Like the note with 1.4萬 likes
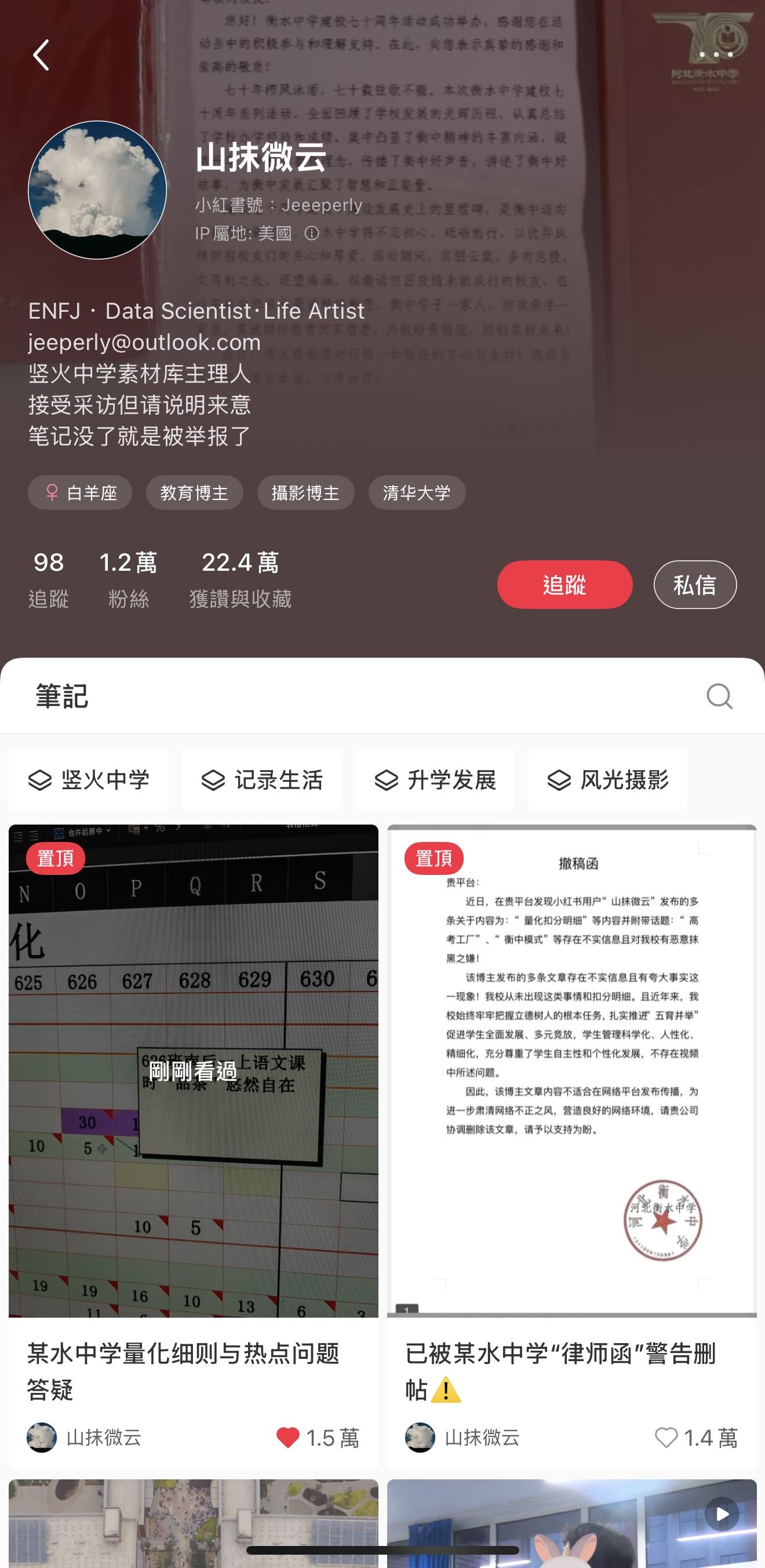Viewport: 765px width, 1568px height. (666, 1437)
